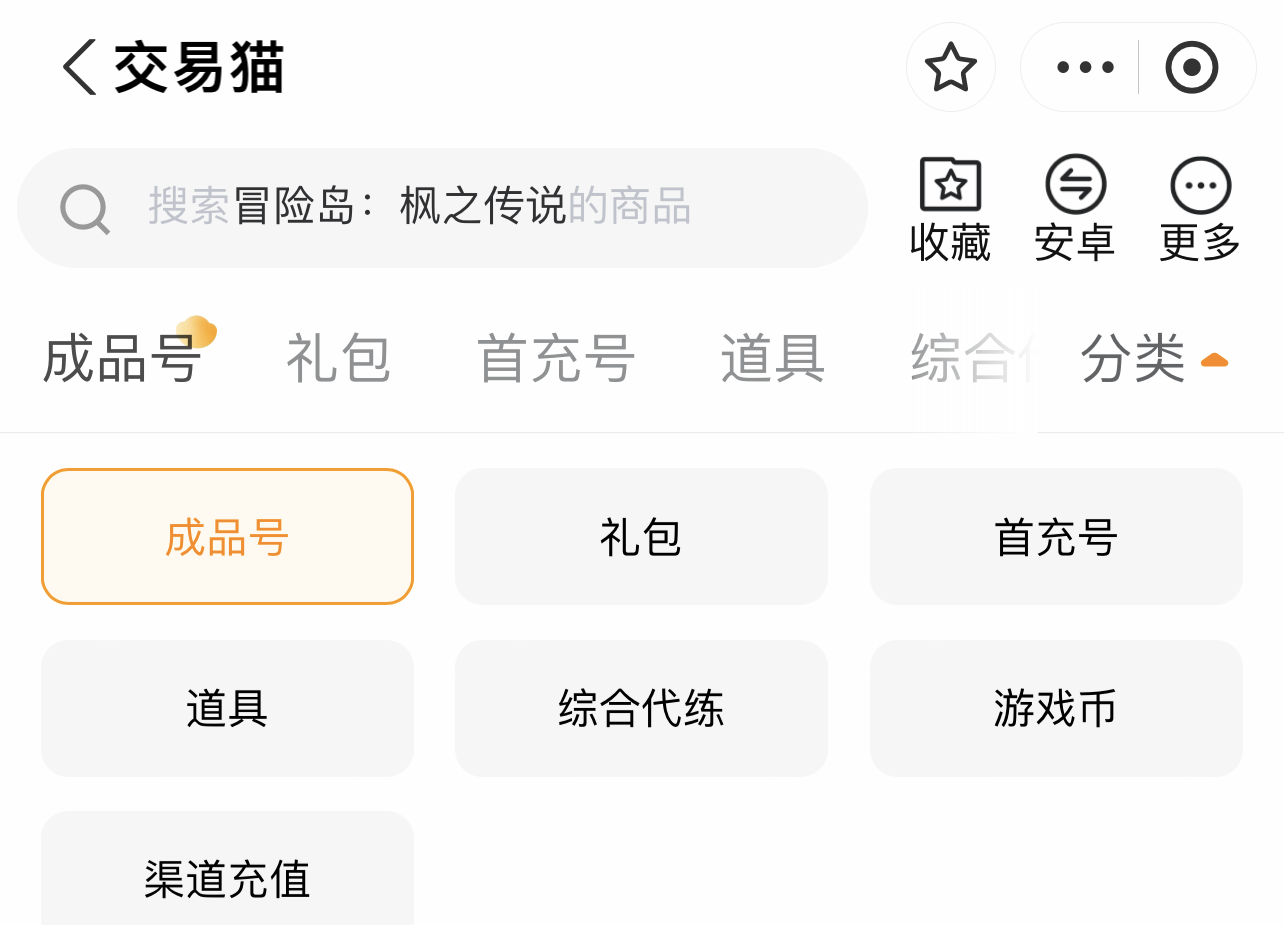Close the mini program via circle icon
The width and height of the screenshot is (1284, 925).
(x=1191, y=68)
